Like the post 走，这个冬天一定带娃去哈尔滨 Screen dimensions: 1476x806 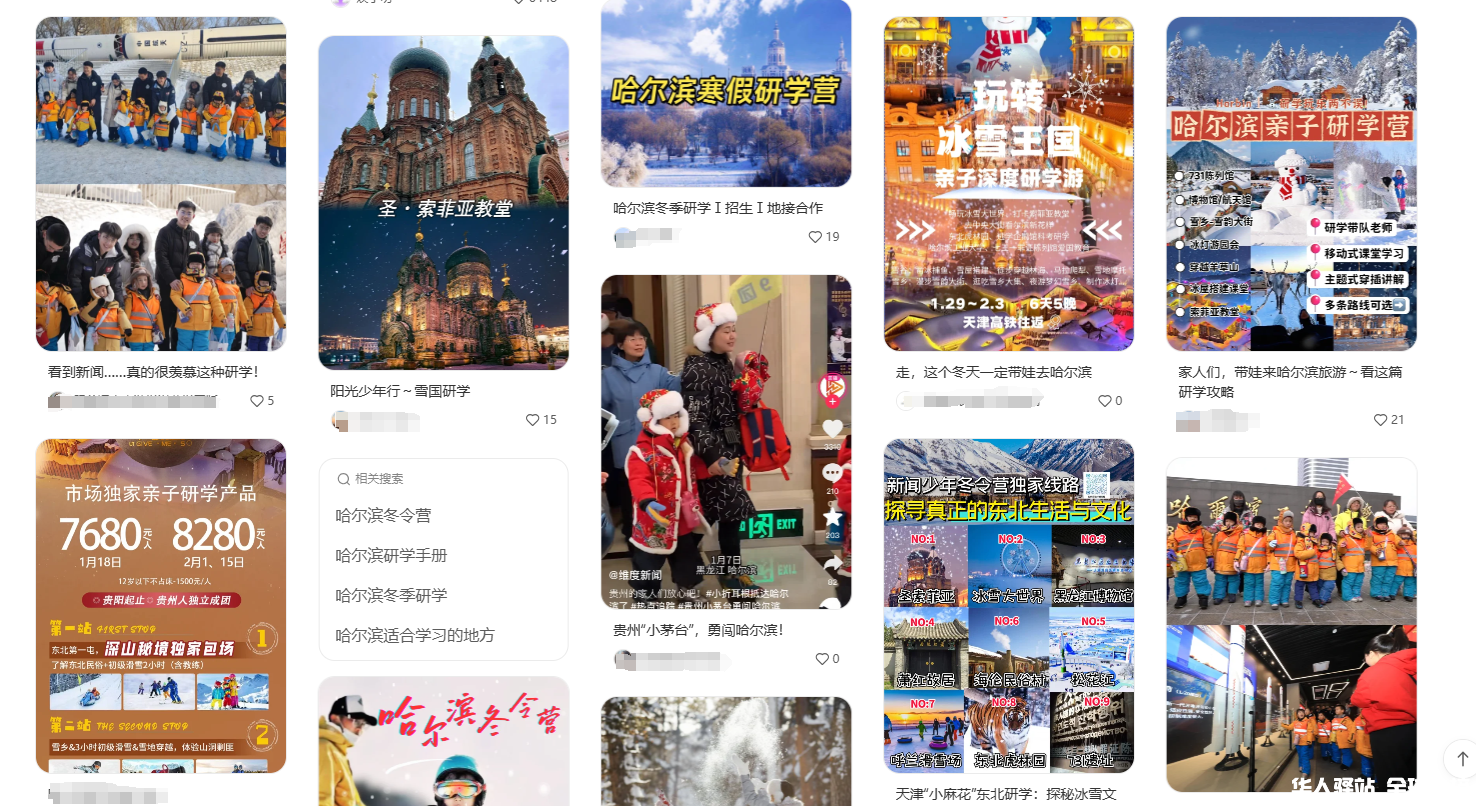click(x=1105, y=401)
